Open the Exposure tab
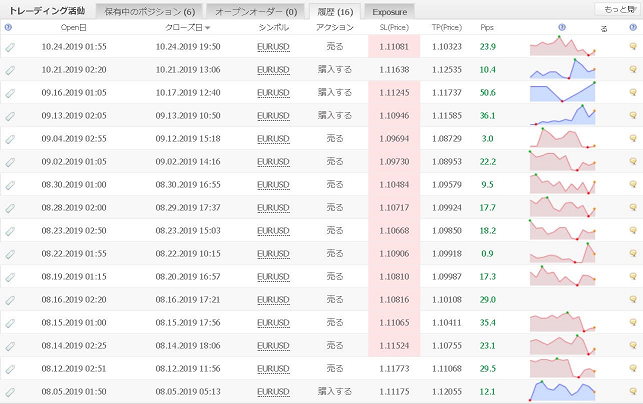Image resolution: width=643 pixels, height=404 pixels. 390,10
